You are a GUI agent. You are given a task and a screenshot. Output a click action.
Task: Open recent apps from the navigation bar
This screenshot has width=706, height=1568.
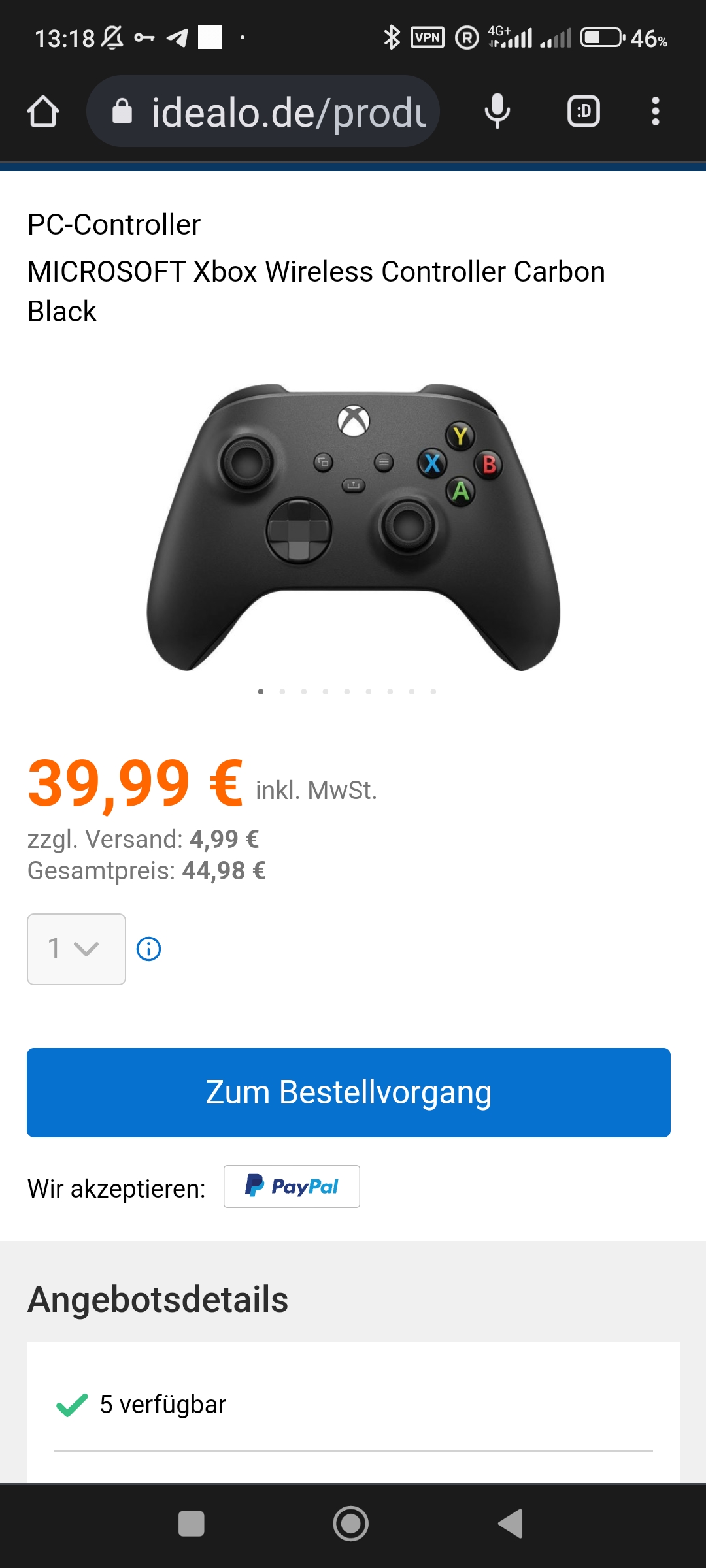191,1524
